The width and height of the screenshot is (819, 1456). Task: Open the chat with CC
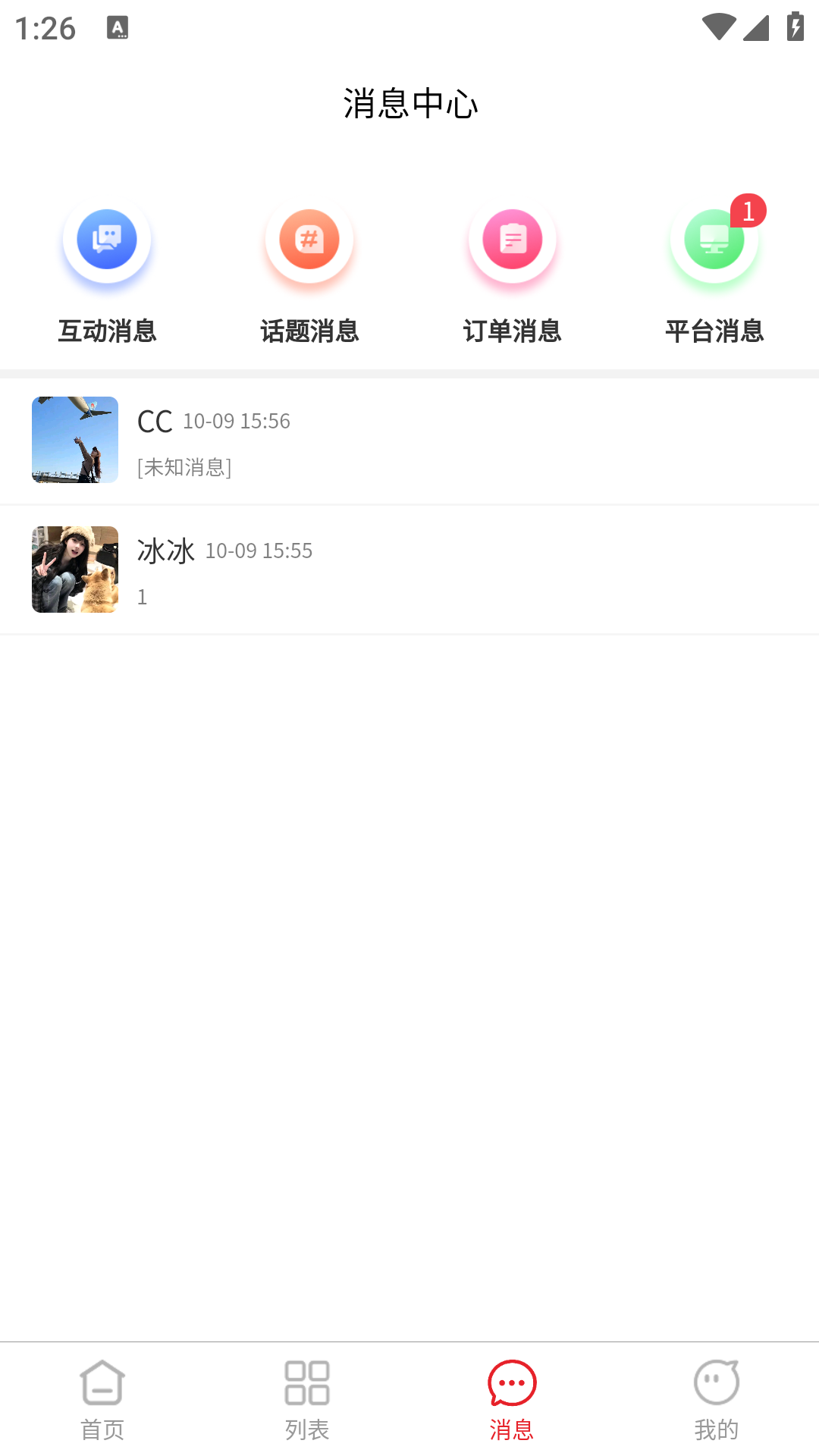tap(409, 440)
